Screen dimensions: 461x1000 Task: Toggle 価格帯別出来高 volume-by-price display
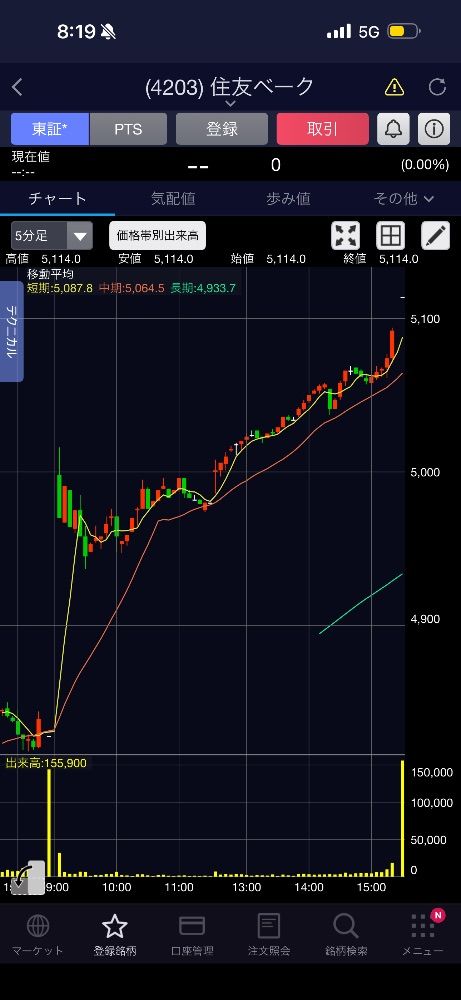(157, 236)
